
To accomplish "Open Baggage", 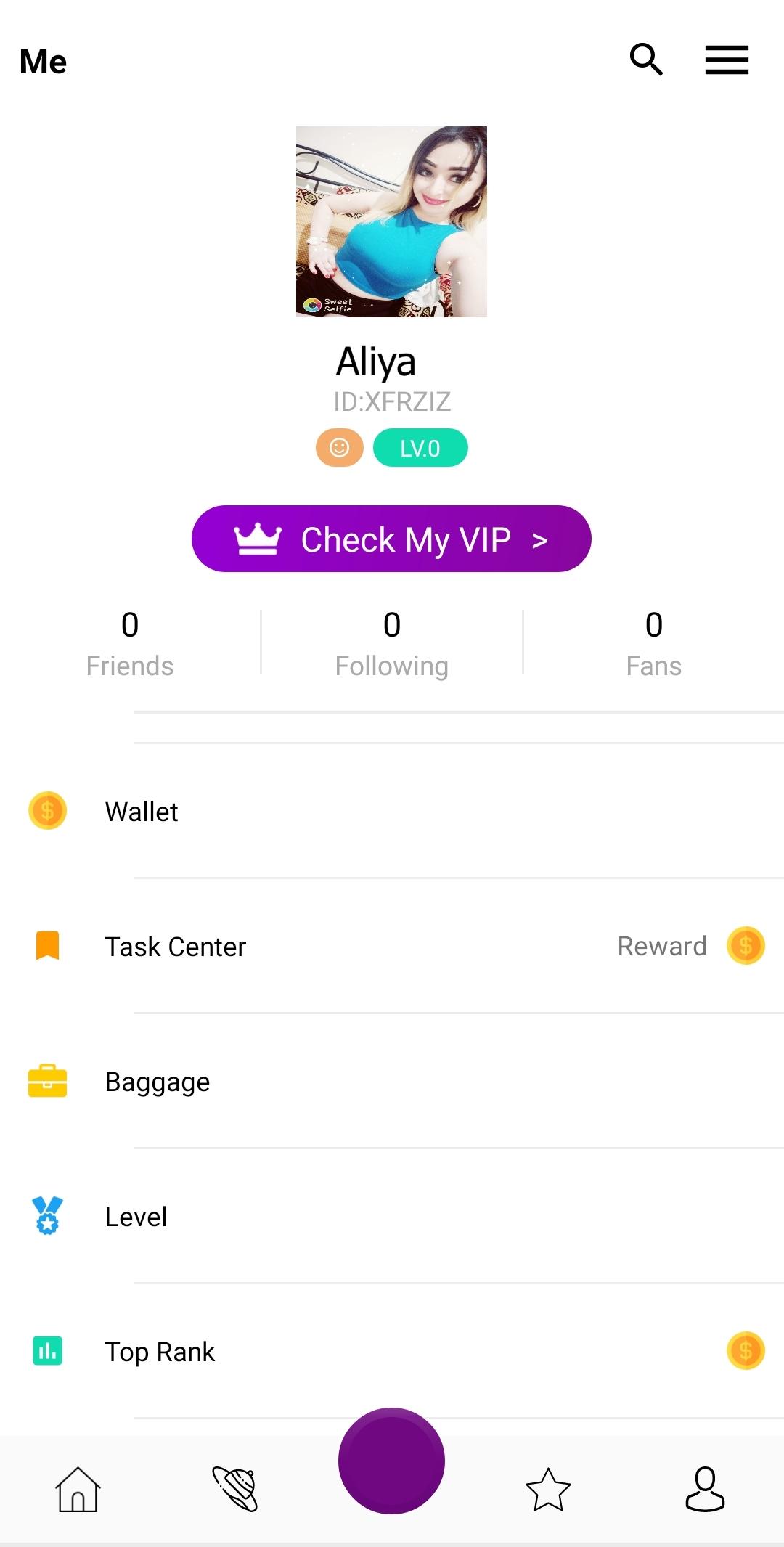I will coord(392,1081).
